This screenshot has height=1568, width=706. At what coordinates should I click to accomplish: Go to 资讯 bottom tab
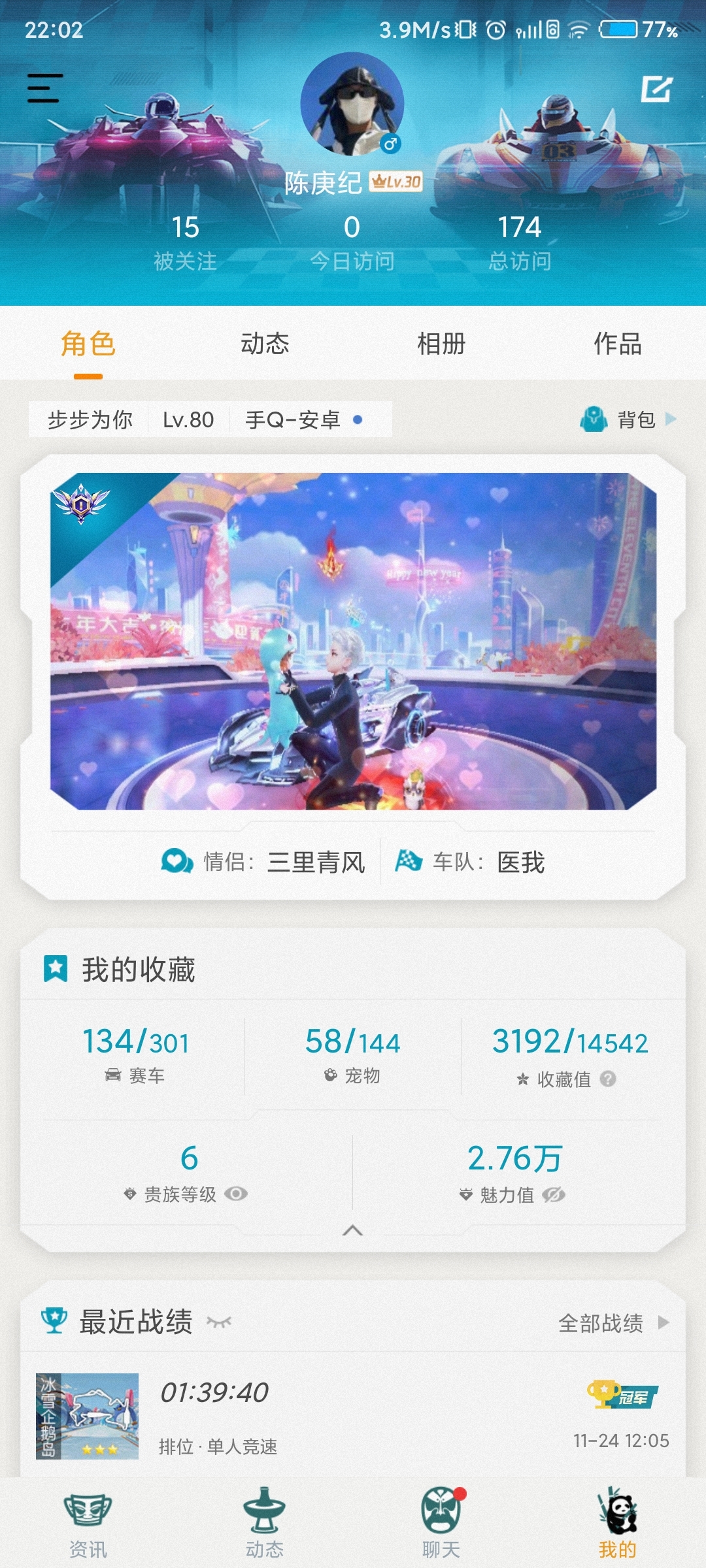point(88,1523)
